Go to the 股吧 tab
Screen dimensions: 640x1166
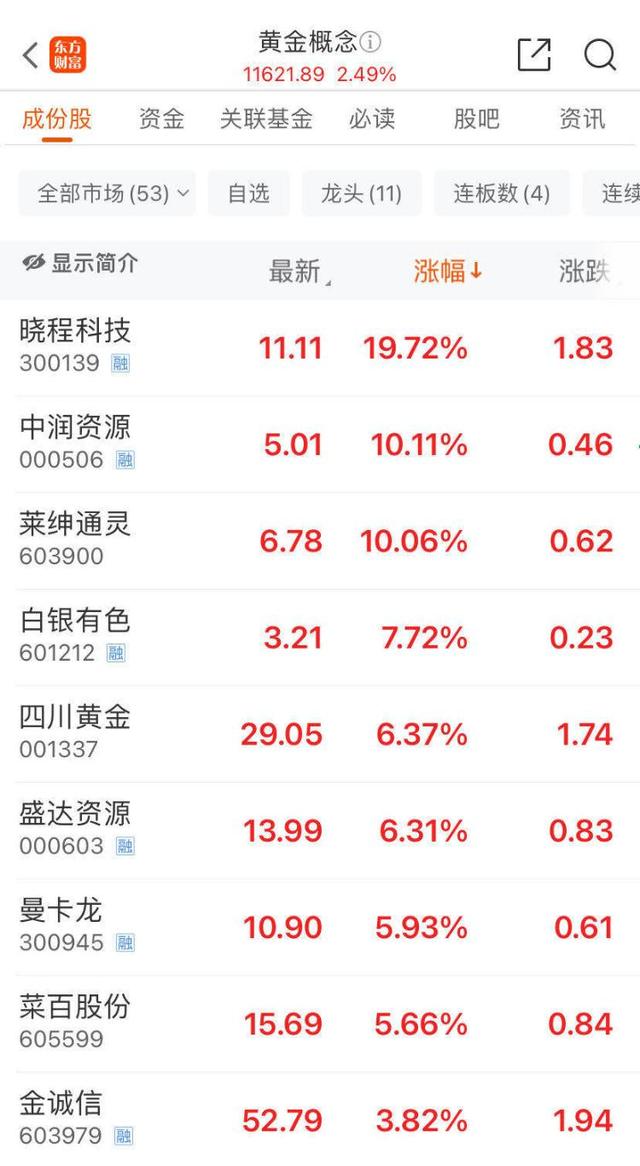476,119
